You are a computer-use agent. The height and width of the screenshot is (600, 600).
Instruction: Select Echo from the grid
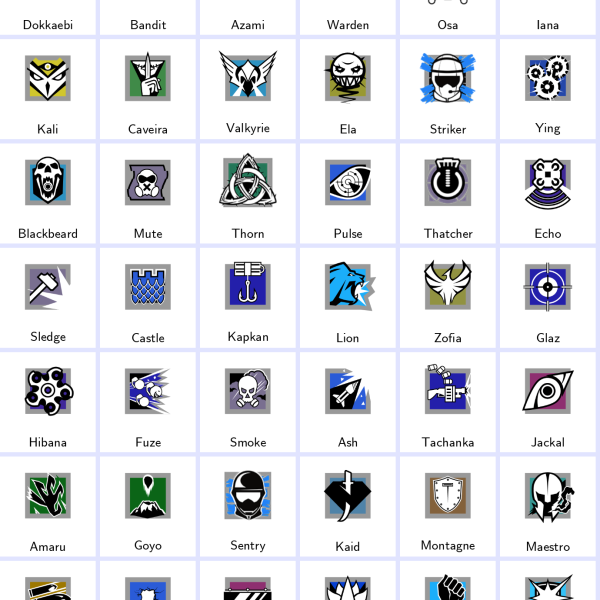[548, 184]
